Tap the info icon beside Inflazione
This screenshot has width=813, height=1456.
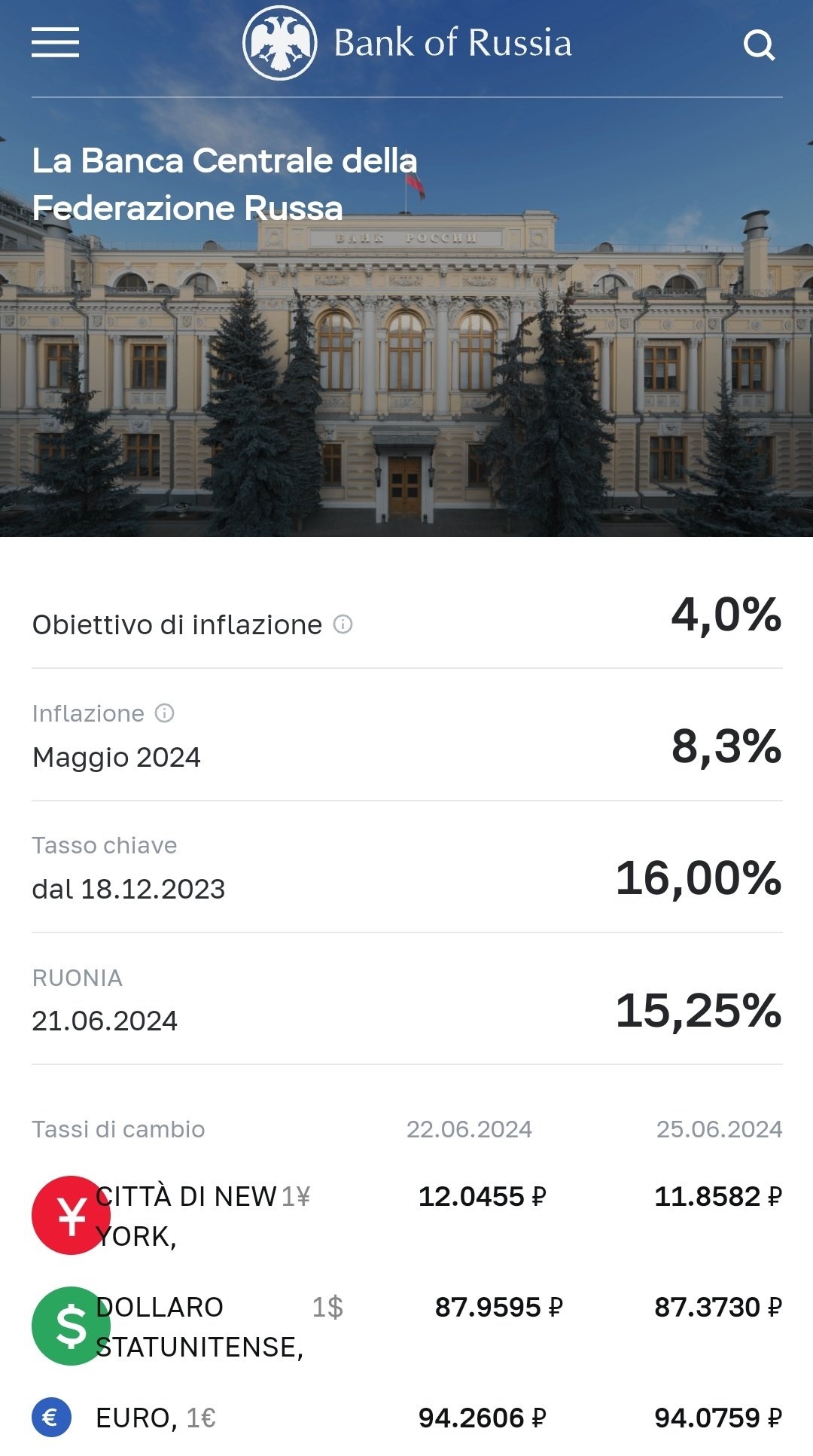tap(165, 713)
